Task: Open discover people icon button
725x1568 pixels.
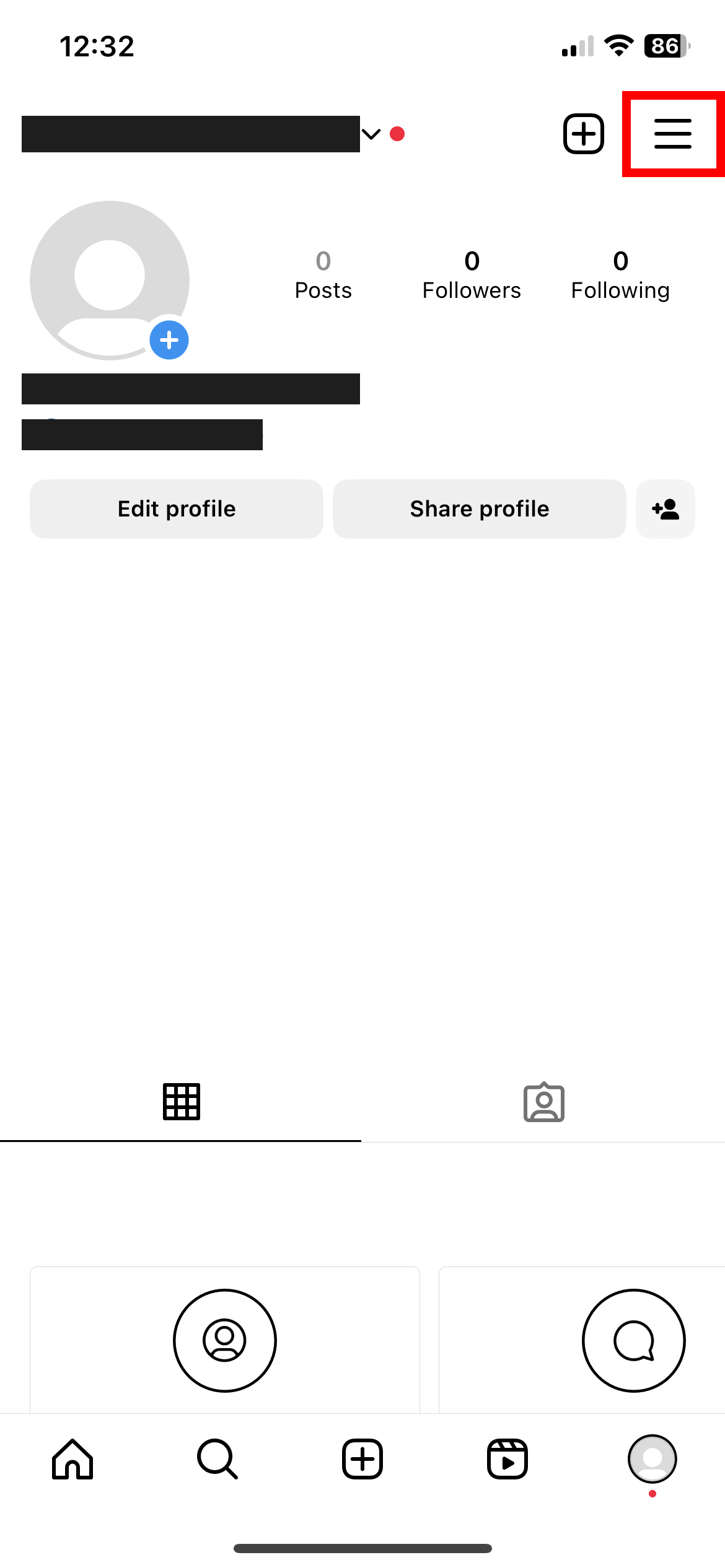Action: tap(665, 509)
